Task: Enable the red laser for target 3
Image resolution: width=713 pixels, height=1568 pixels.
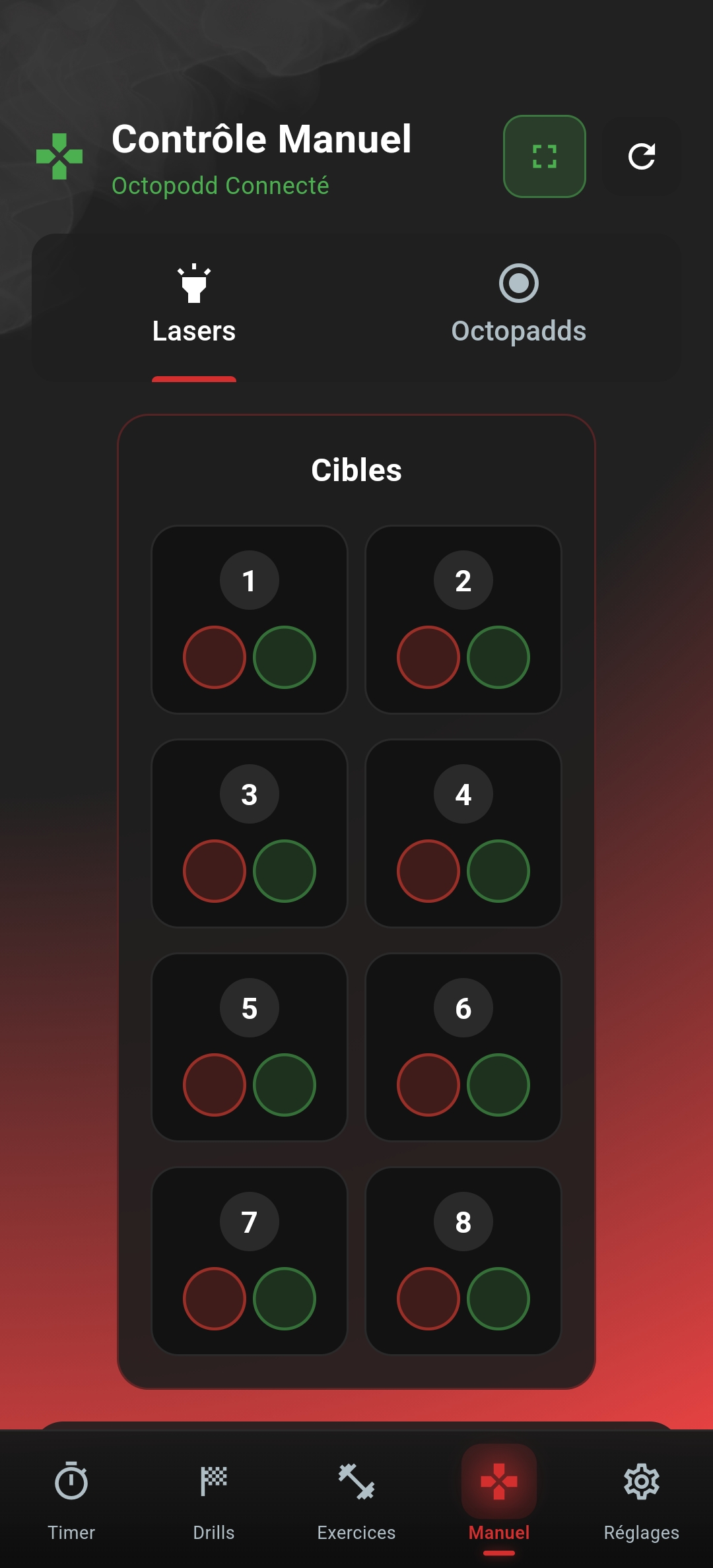Action: pyautogui.click(x=215, y=871)
